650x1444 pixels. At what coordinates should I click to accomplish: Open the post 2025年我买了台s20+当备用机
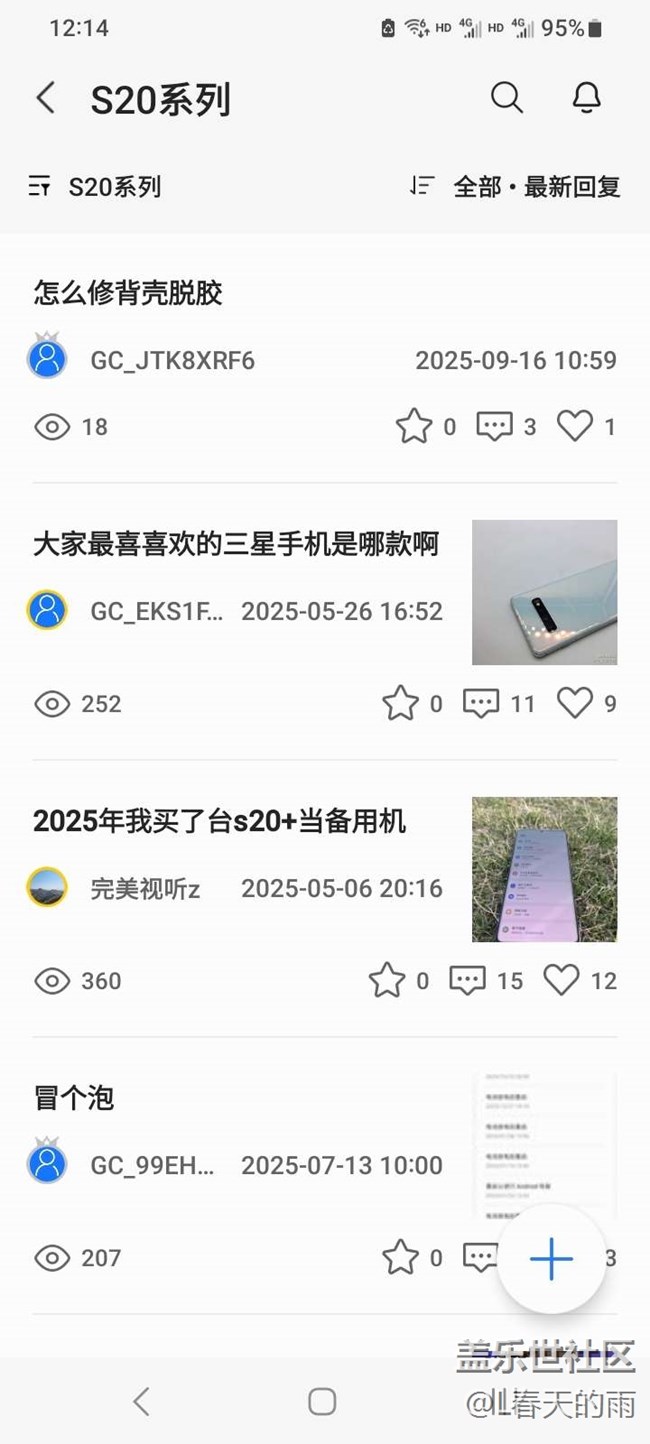point(220,821)
